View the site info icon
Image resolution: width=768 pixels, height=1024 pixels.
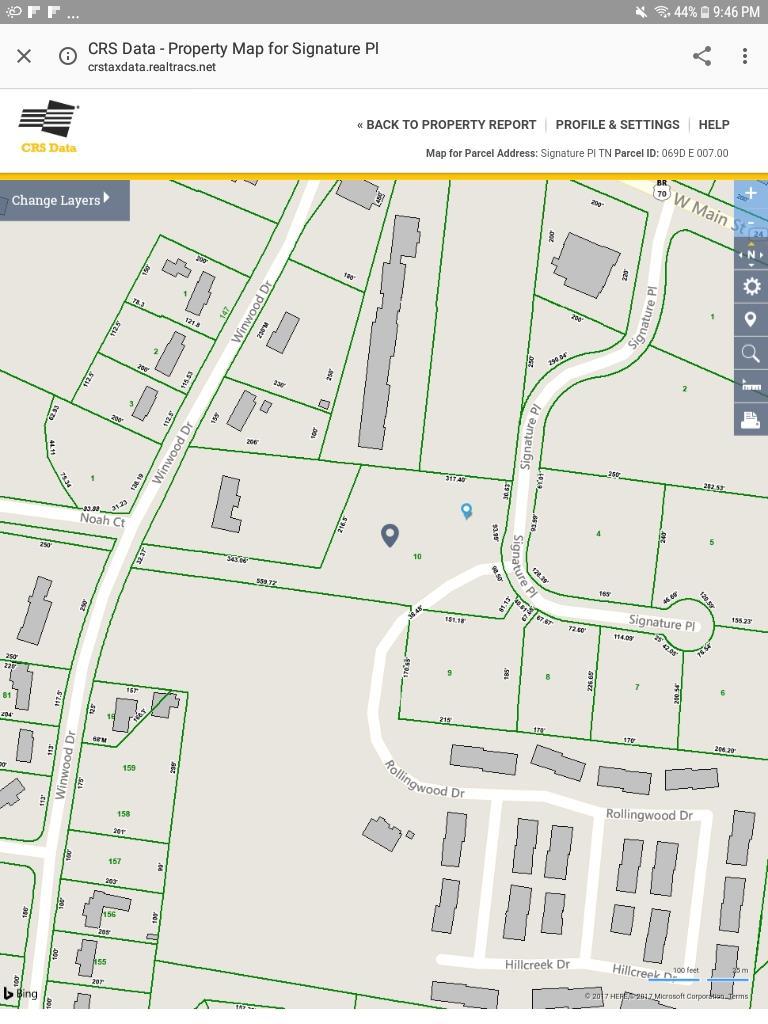tap(67, 56)
